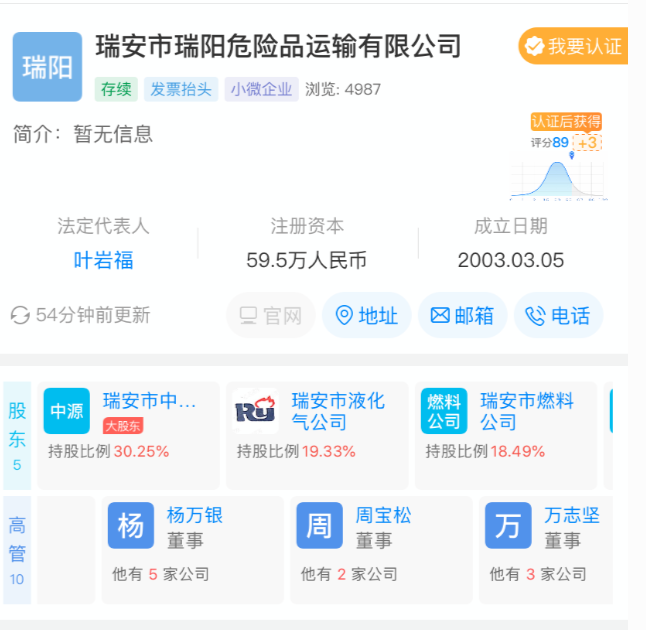Tap the score chart showing 评分89
646x630 pixels.
[559, 158]
